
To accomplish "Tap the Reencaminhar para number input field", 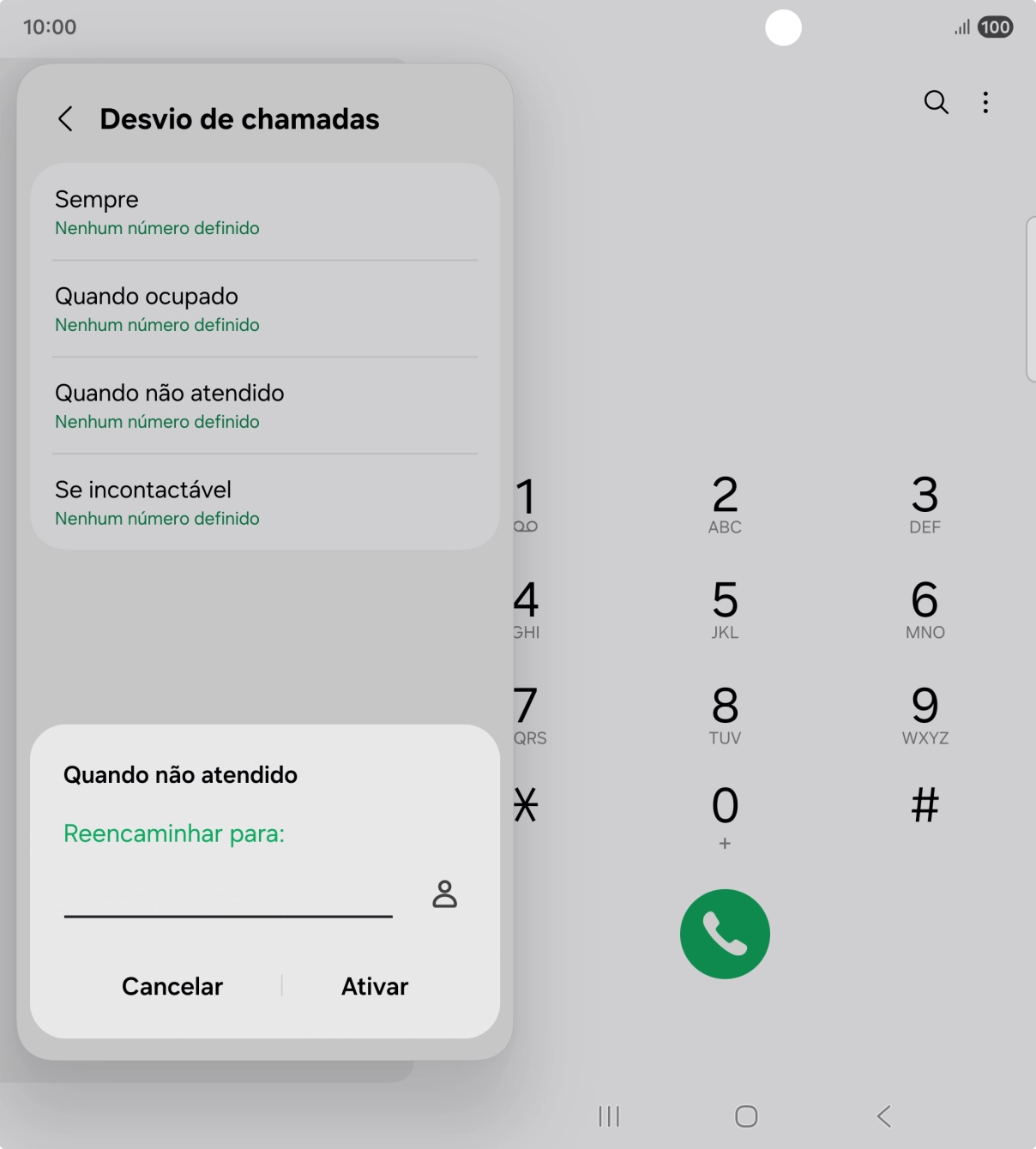I will [227, 900].
